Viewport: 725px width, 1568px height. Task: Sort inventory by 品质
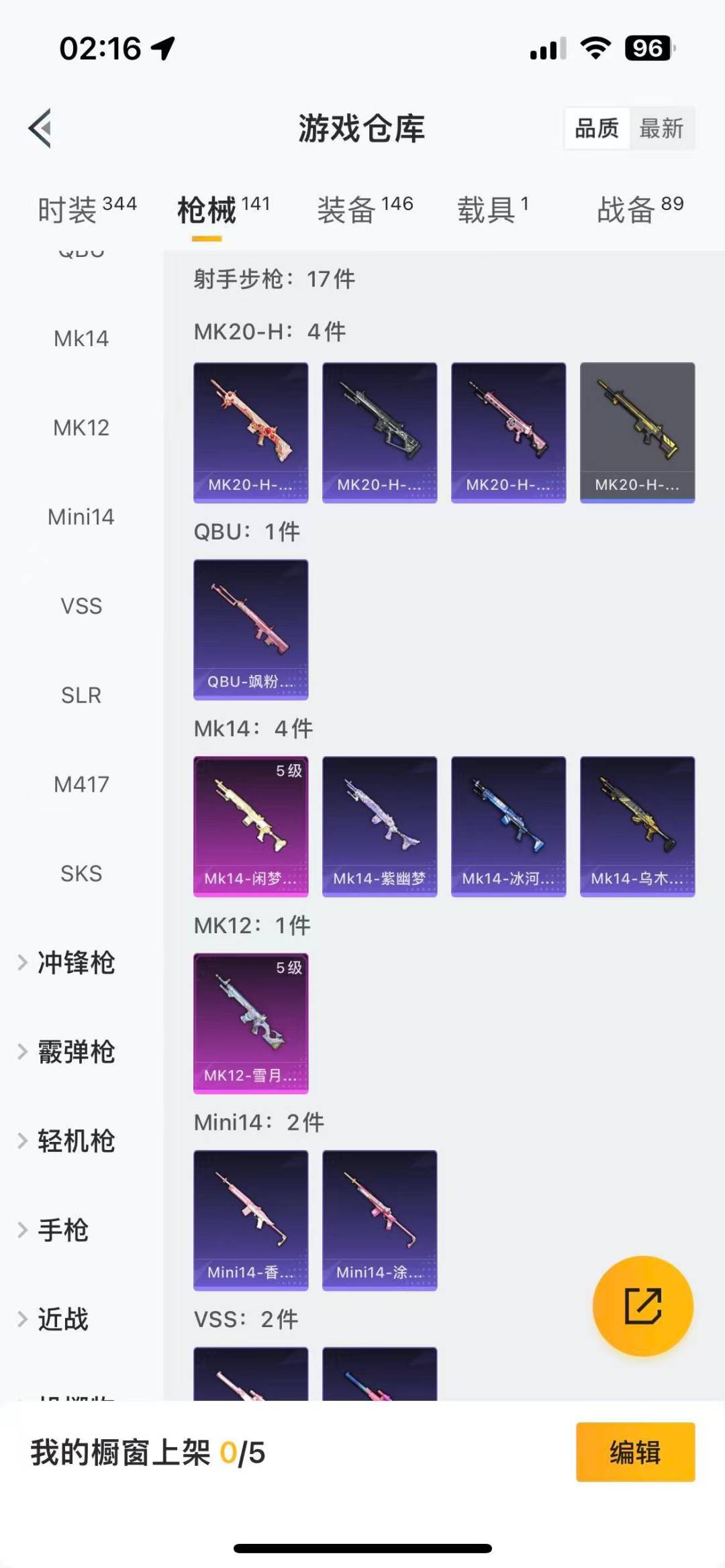click(597, 128)
